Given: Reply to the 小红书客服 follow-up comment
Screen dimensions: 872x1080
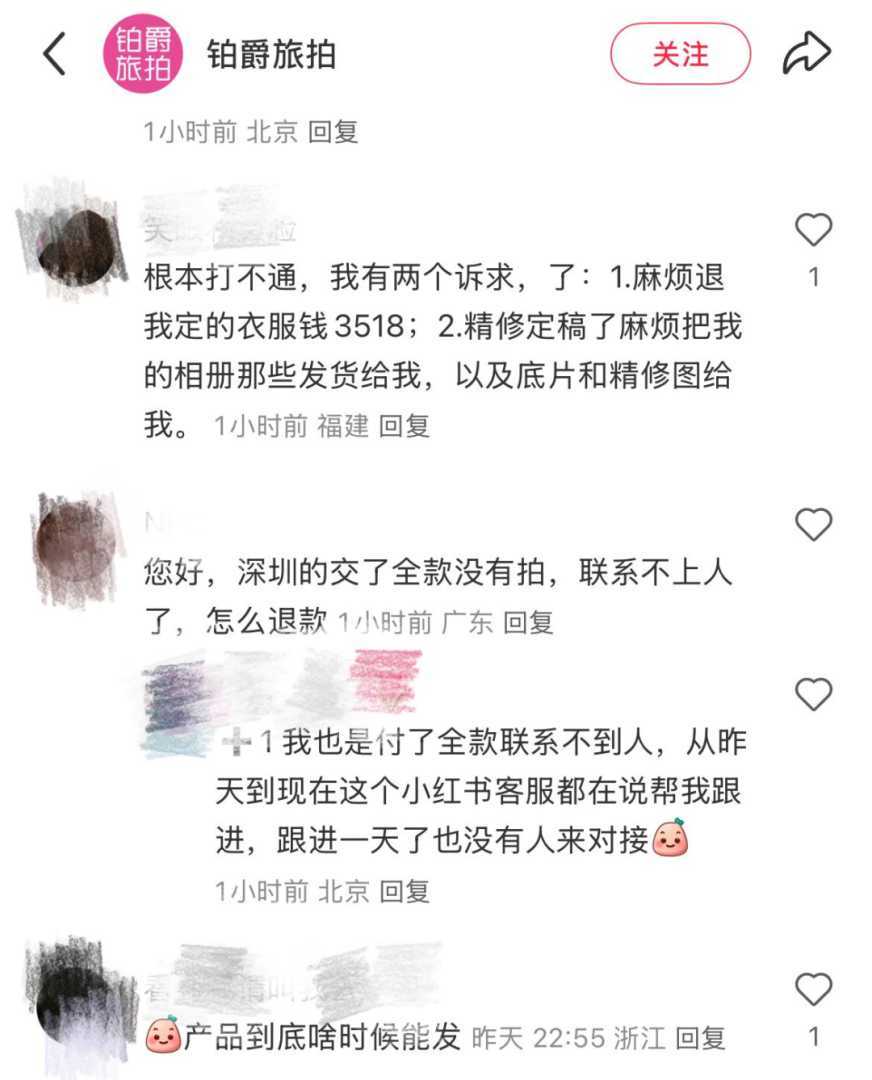Looking at the screenshot, I should [x=404, y=890].
